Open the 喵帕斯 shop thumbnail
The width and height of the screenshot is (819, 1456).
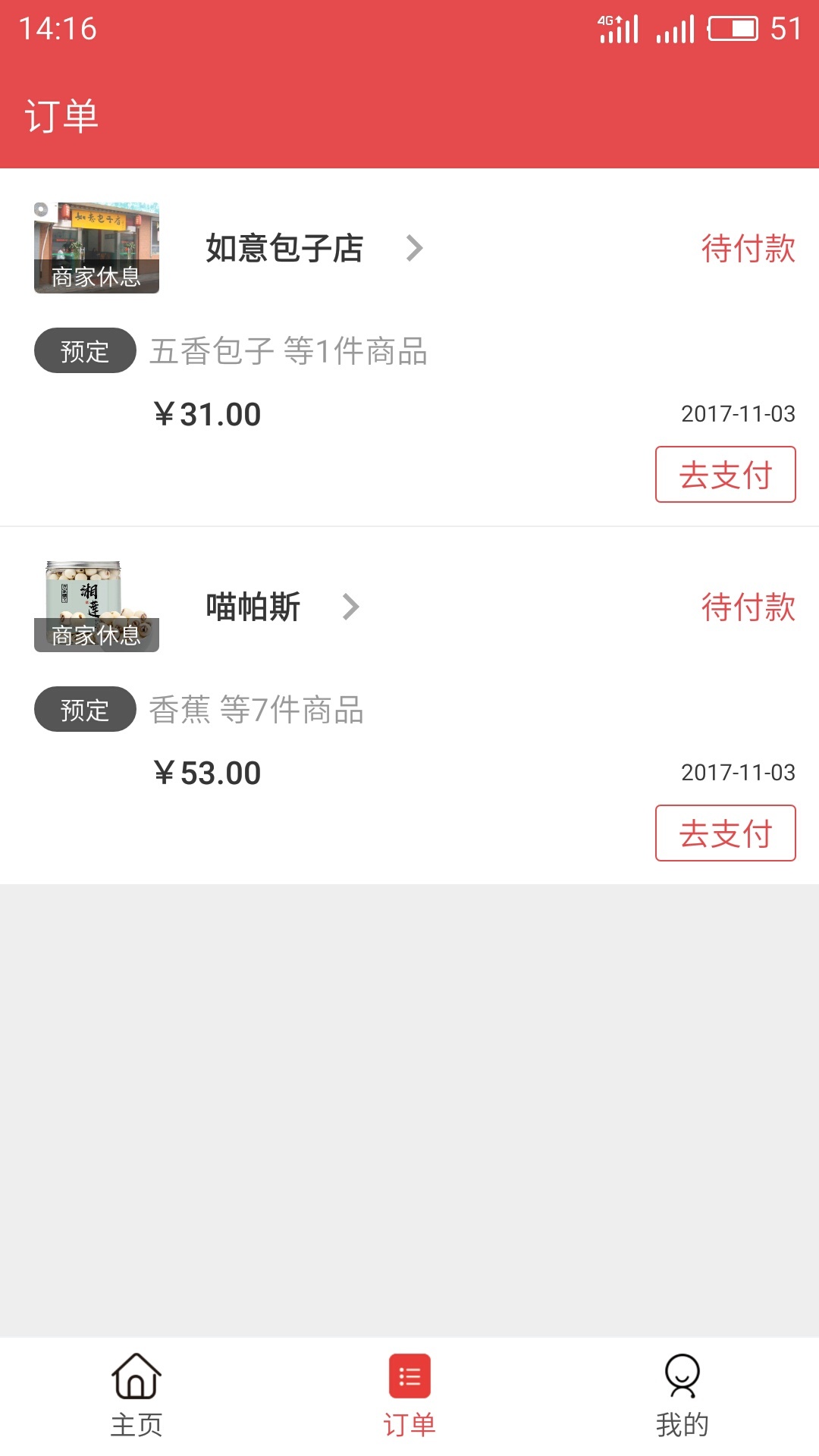click(x=96, y=607)
